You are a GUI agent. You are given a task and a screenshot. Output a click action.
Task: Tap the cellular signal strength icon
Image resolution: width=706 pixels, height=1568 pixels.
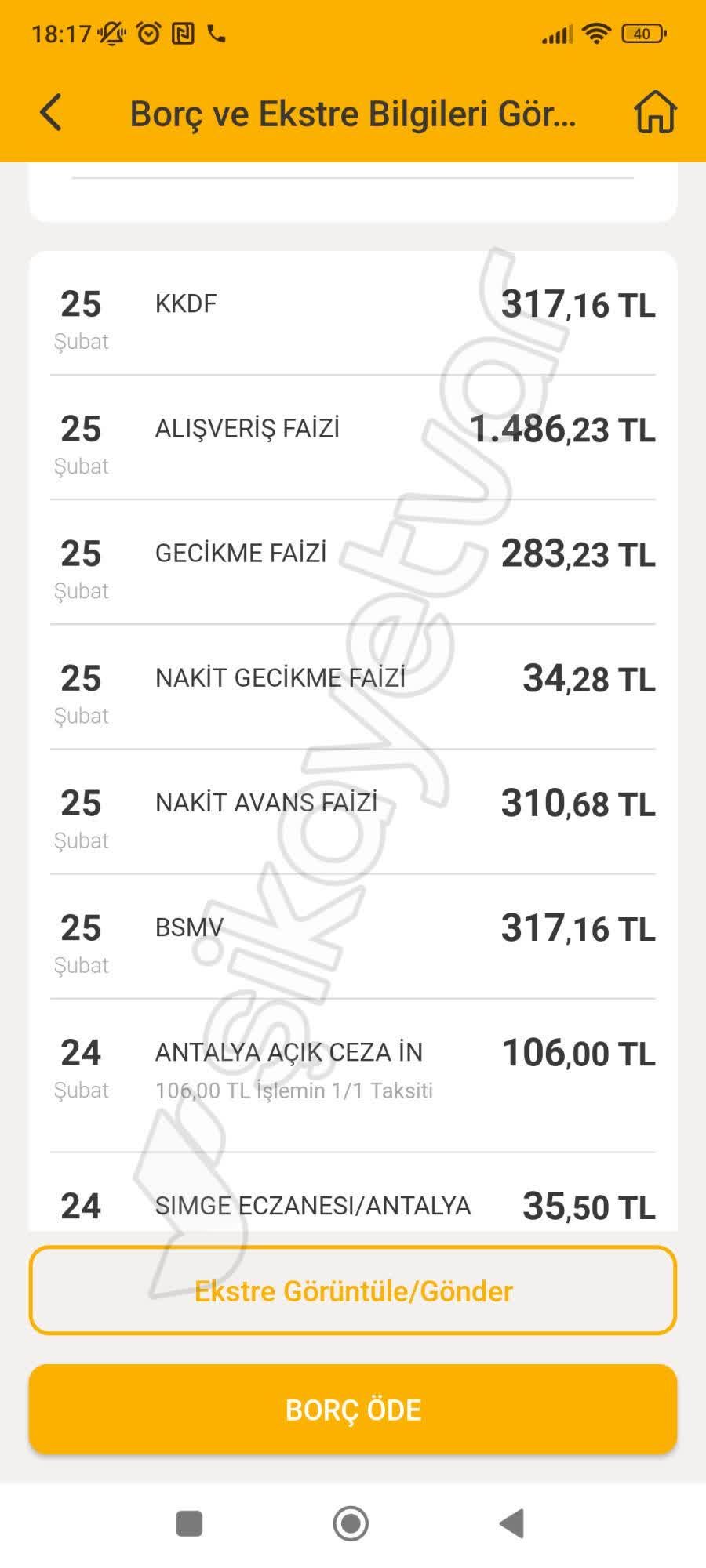[x=557, y=33]
